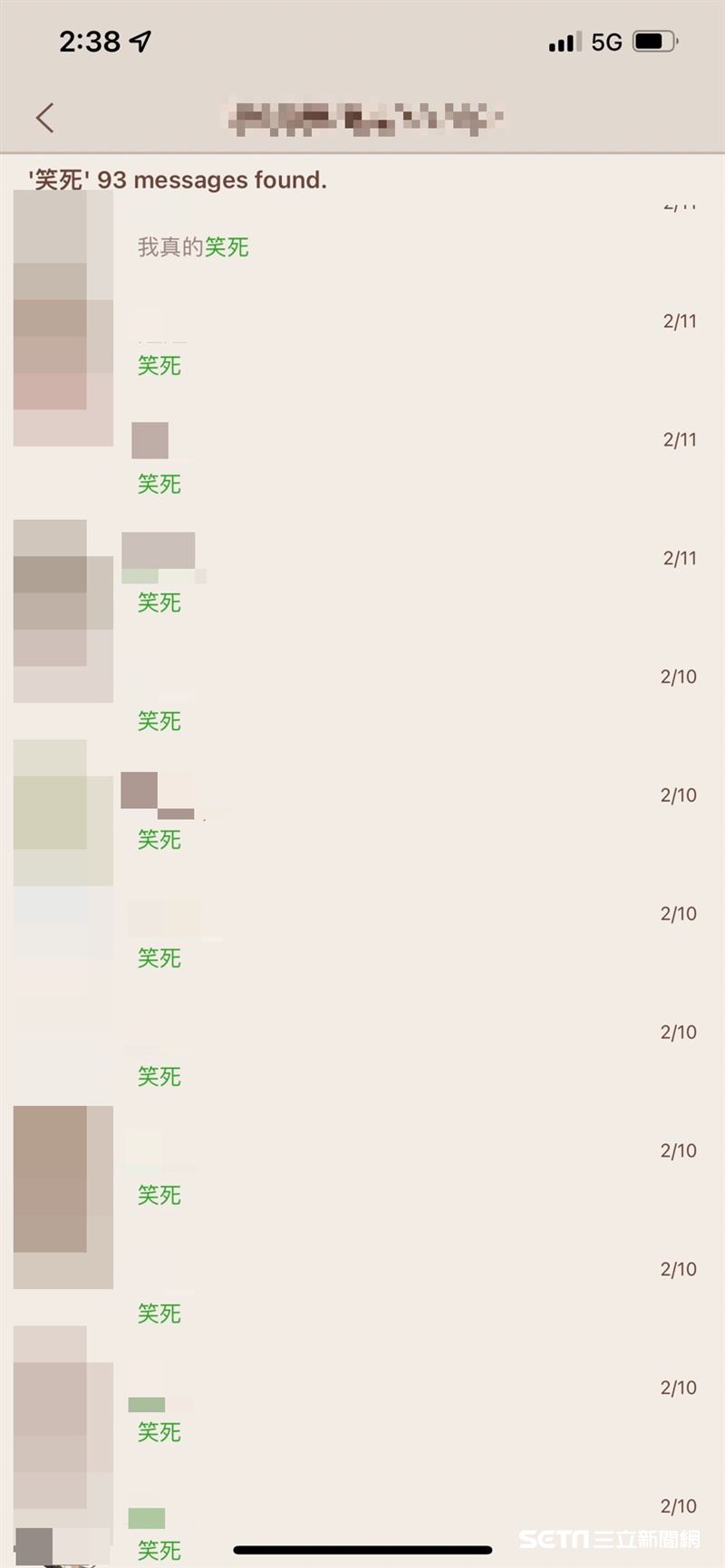Go back using the top-left arrow

click(44, 118)
